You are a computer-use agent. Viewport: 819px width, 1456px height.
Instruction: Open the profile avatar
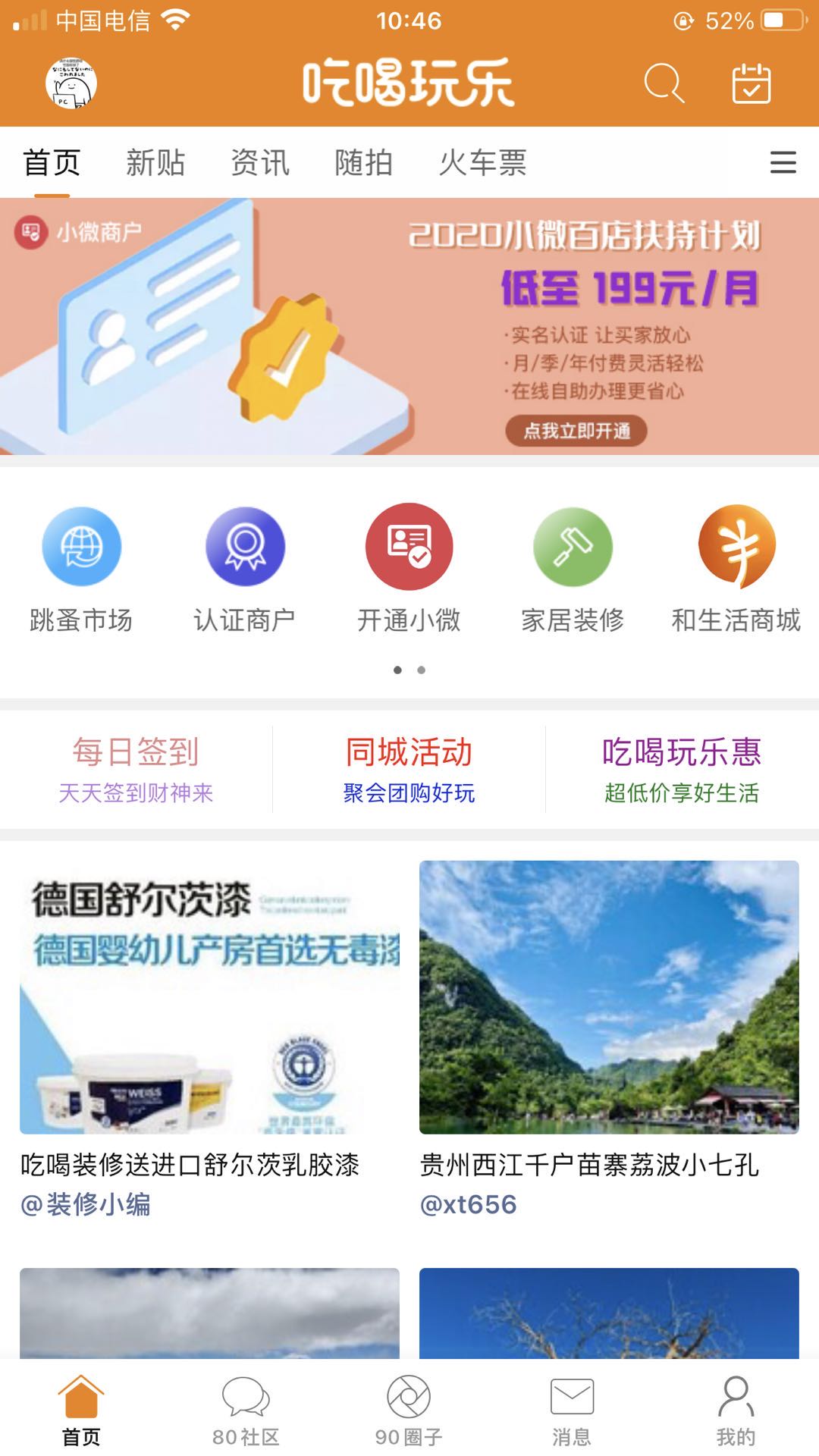[x=71, y=83]
